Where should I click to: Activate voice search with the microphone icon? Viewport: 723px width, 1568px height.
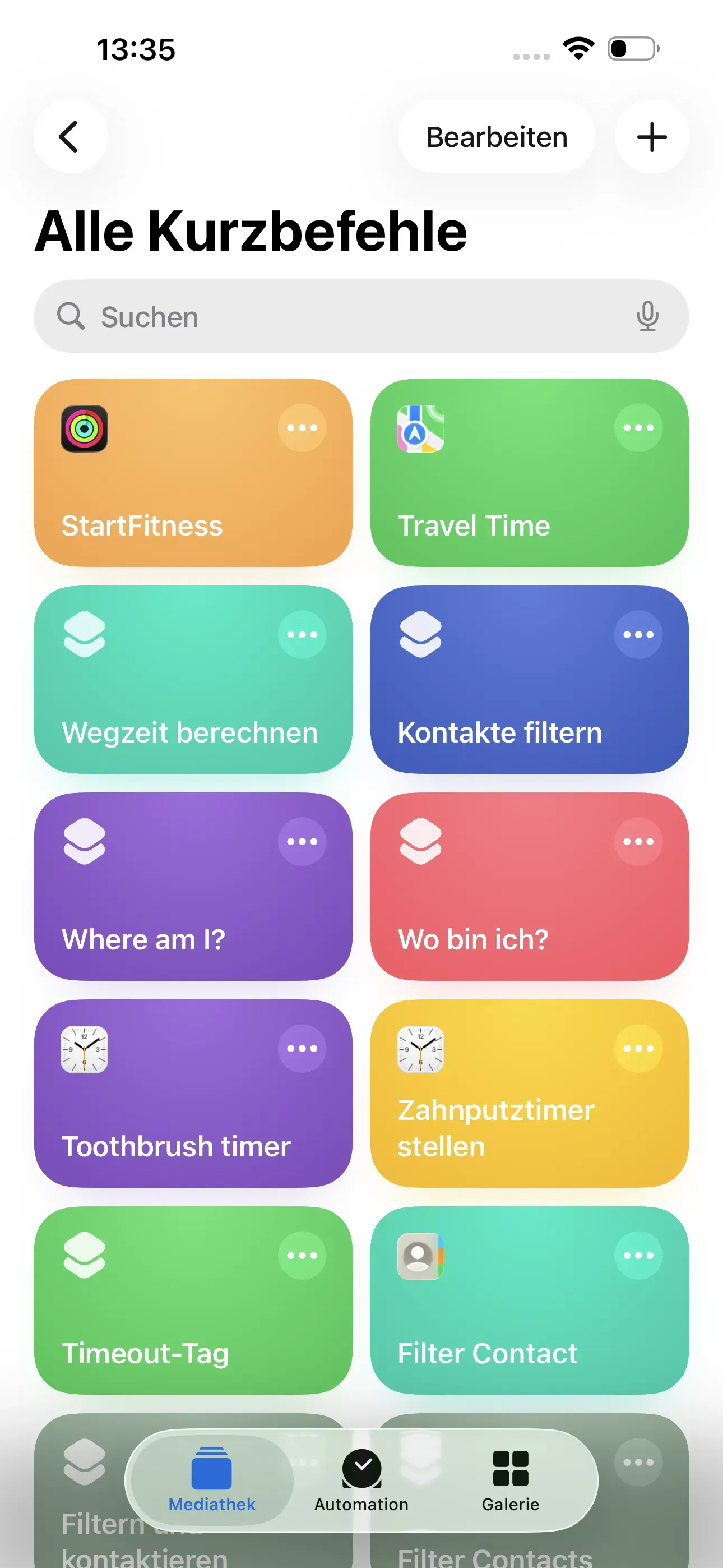[x=647, y=316]
